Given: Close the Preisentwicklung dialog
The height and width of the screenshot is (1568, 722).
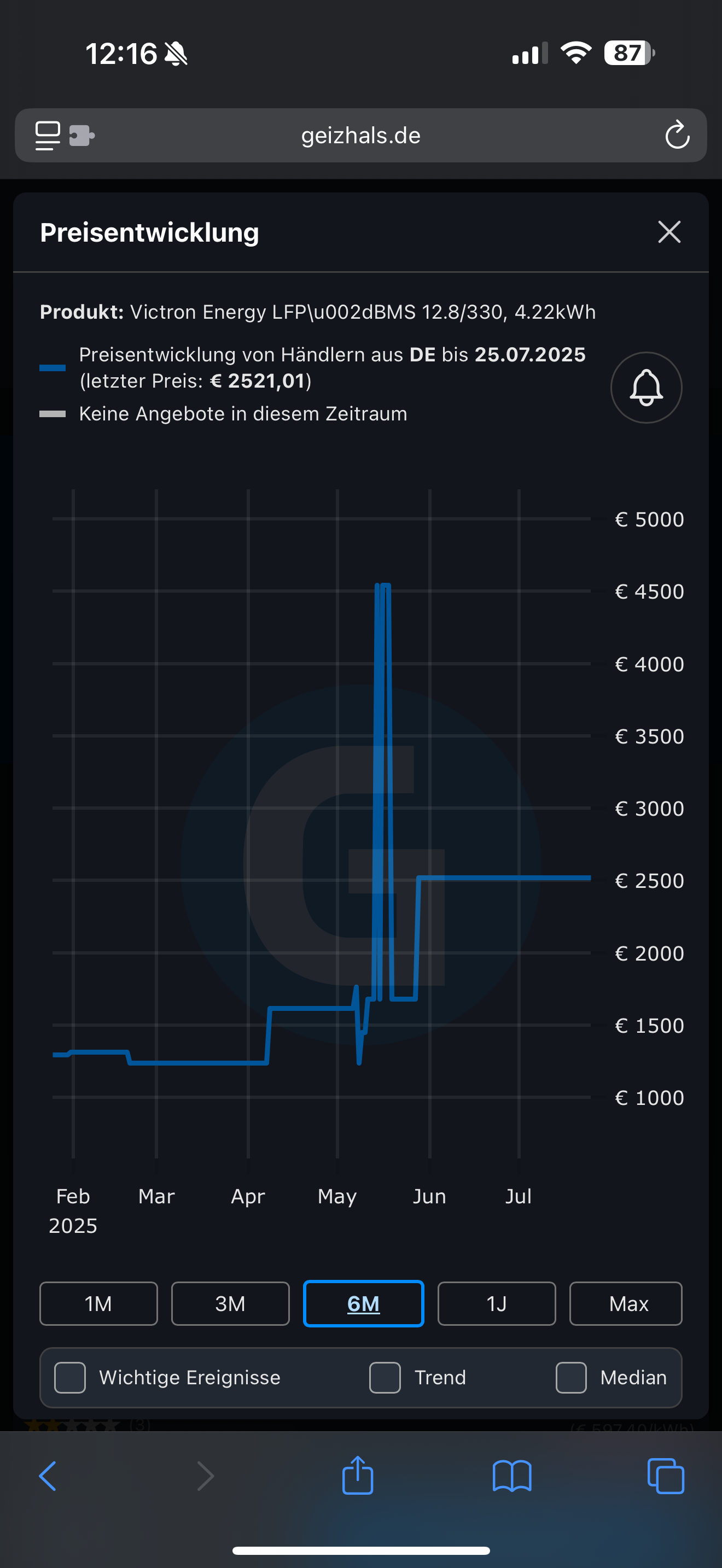Looking at the screenshot, I should click(x=669, y=232).
